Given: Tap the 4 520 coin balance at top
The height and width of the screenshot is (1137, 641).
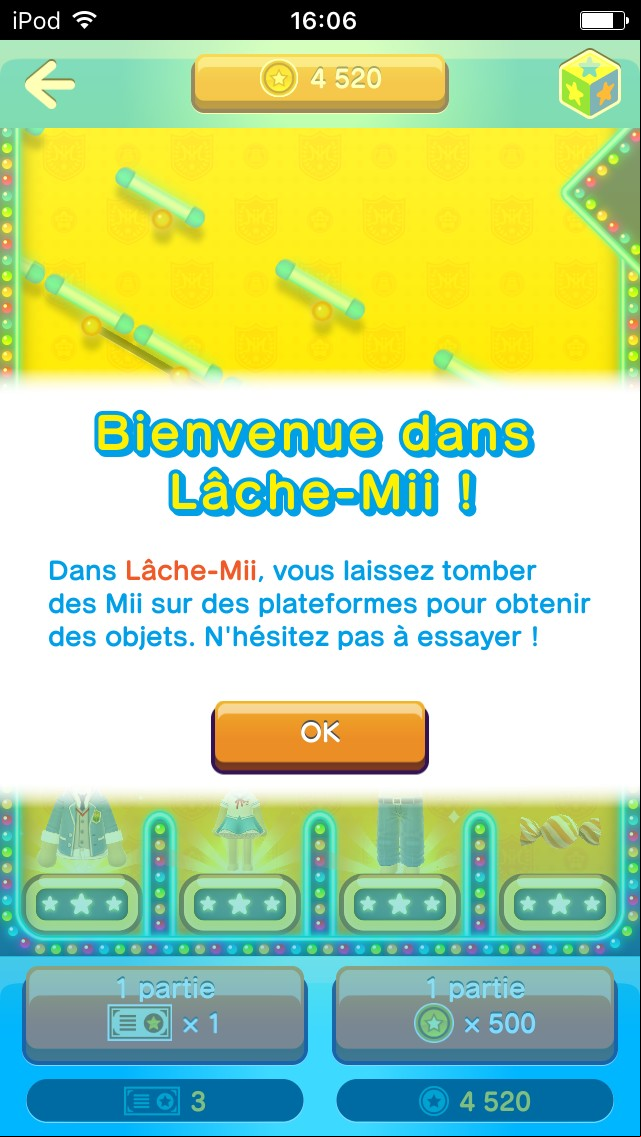Looking at the screenshot, I should click(320, 81).
